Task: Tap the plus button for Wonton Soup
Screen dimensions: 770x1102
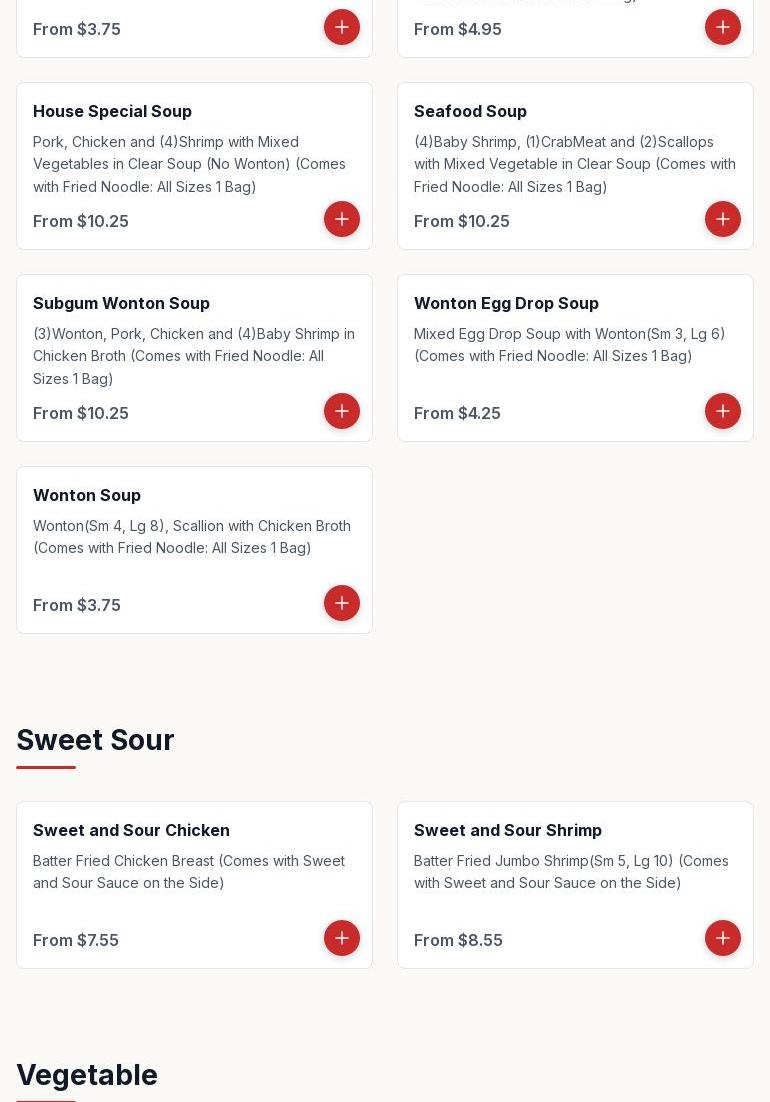Action: click(x=342, y=603)
